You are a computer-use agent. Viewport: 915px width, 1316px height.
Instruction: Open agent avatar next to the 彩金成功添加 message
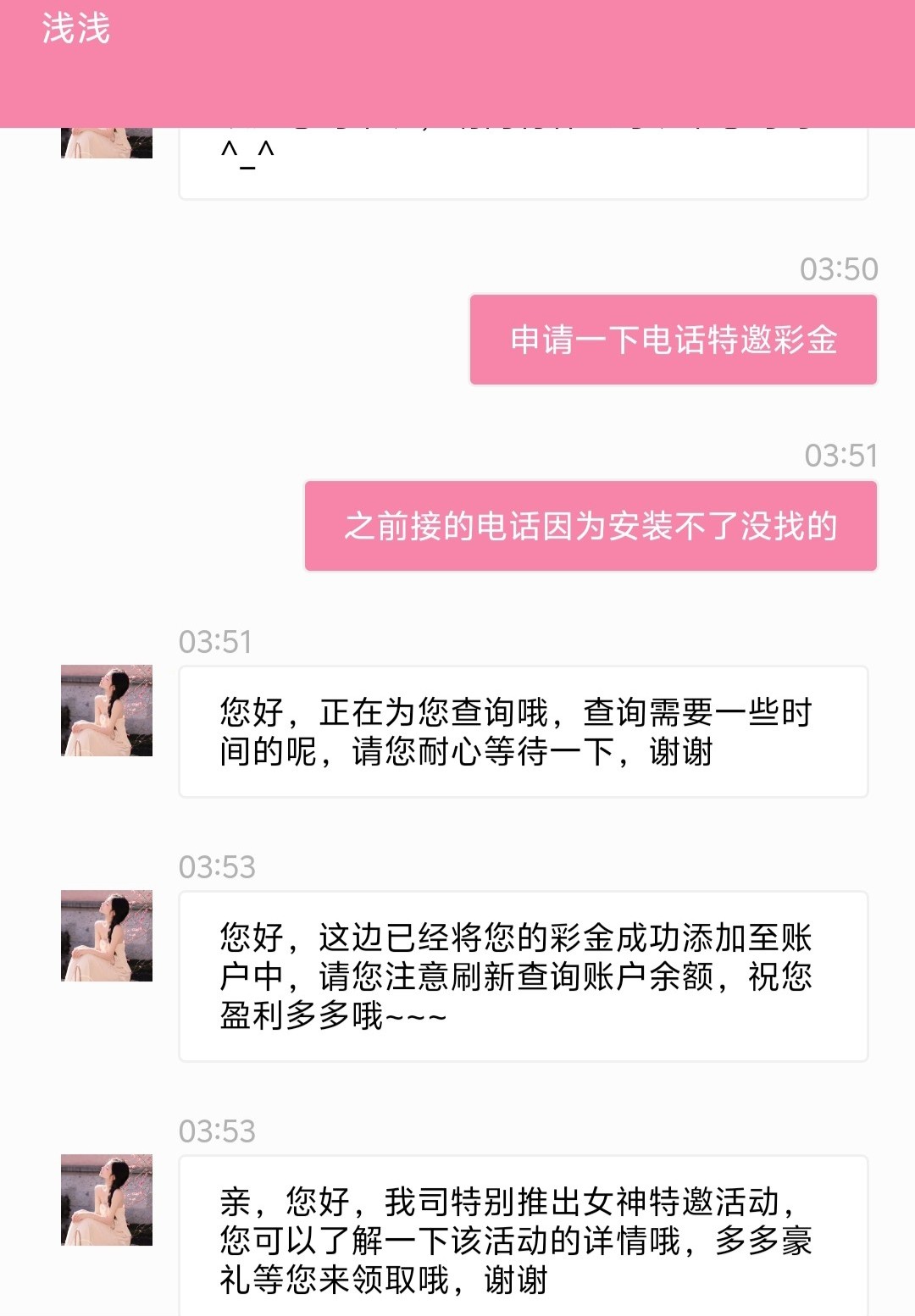click(107, 936)
